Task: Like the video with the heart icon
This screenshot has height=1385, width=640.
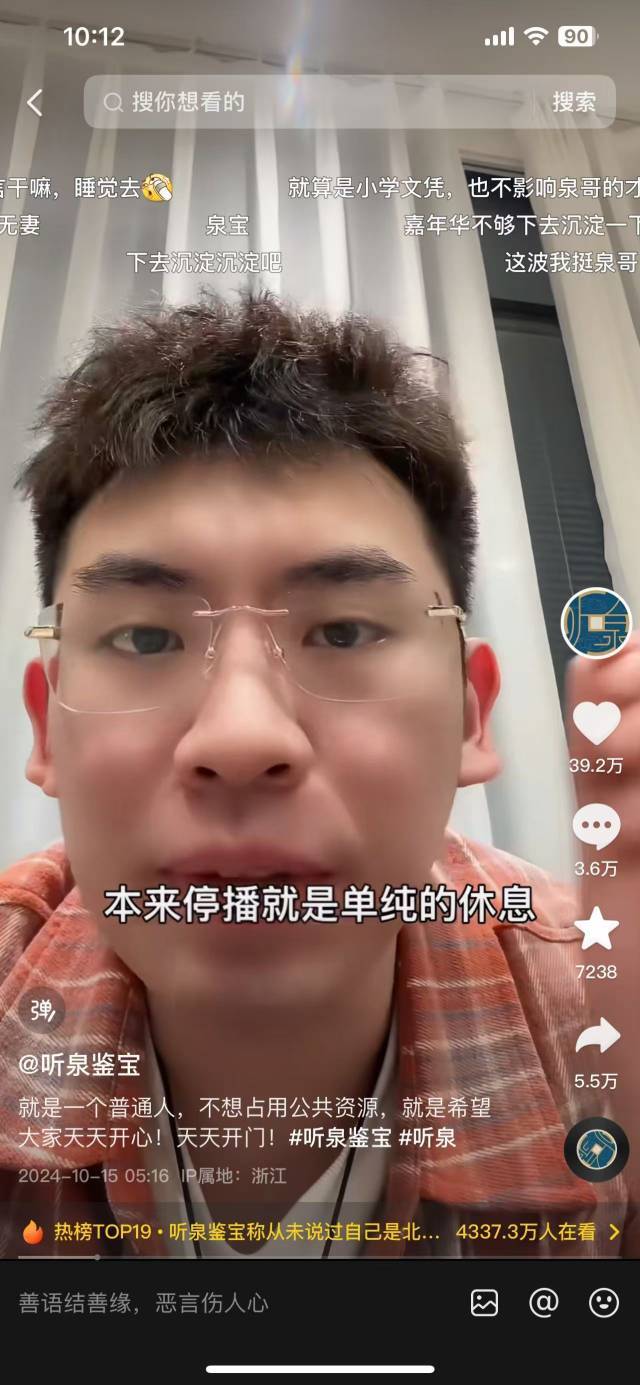Action: pos(596,724)
